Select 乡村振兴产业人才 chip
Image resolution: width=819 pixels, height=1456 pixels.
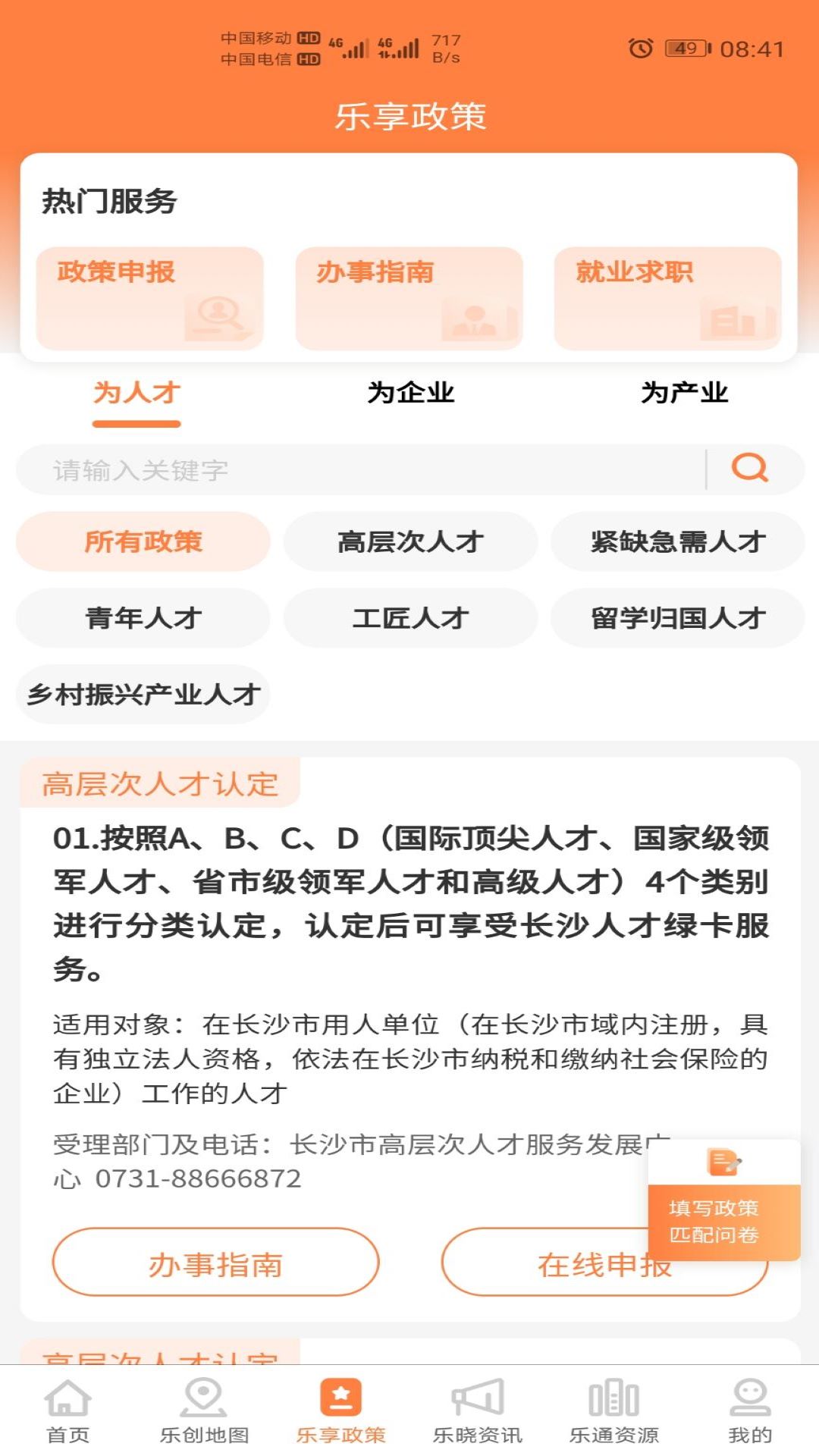tap(143, 694)
